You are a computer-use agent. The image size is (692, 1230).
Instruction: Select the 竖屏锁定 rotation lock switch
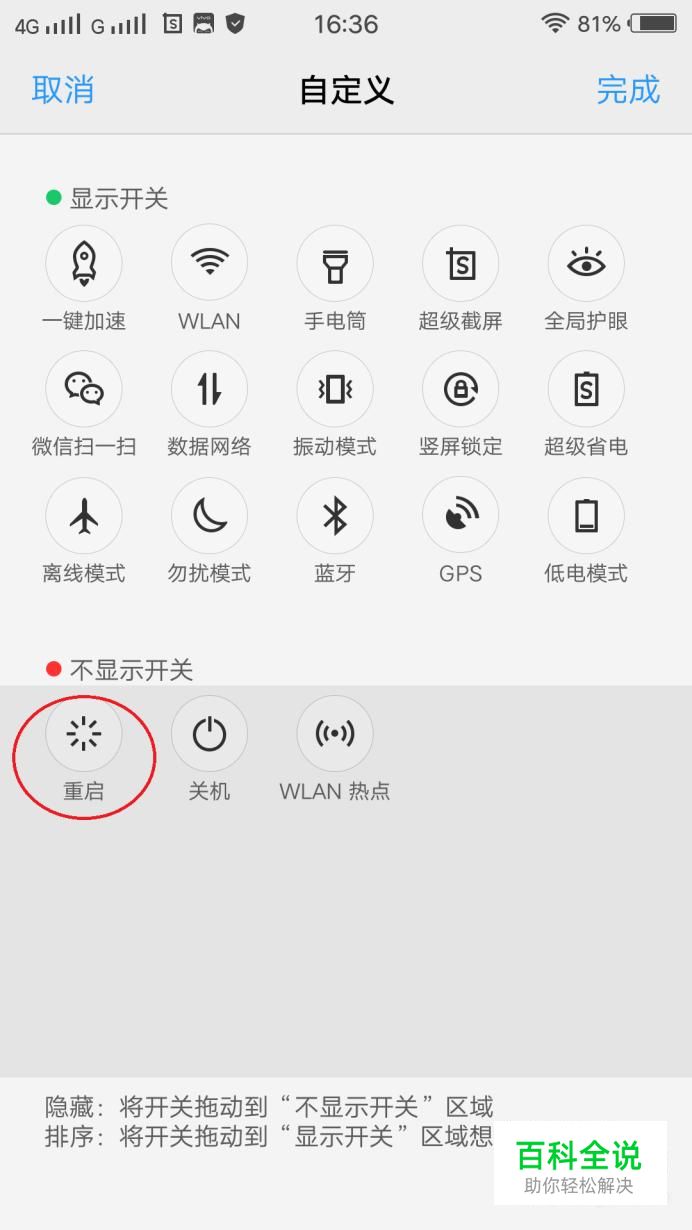point(460,389)
